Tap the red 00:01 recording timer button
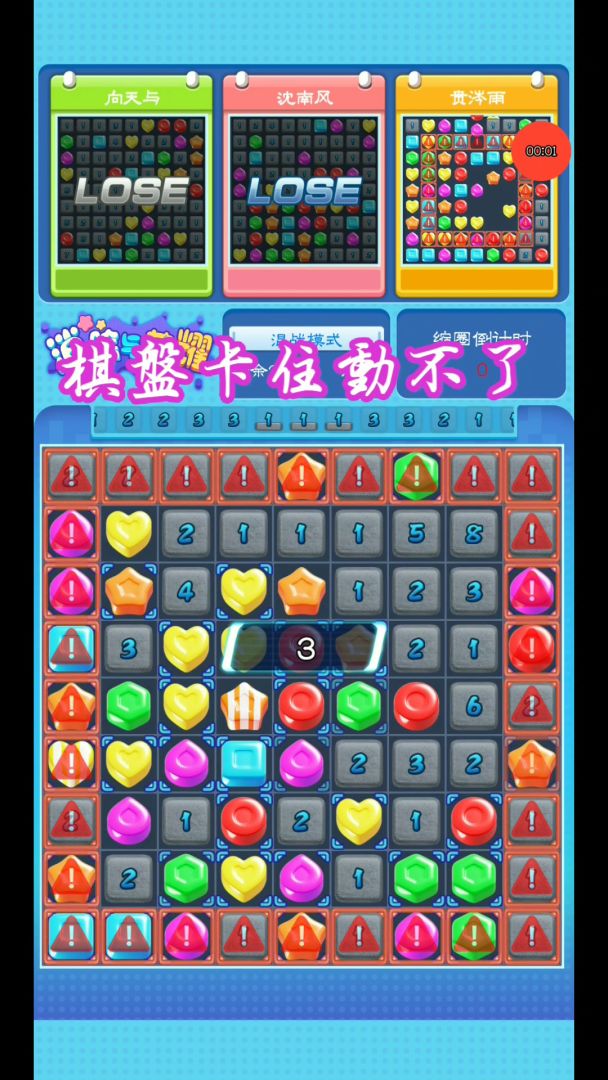This screenshot has height=1080, width=608. [541, 151]
